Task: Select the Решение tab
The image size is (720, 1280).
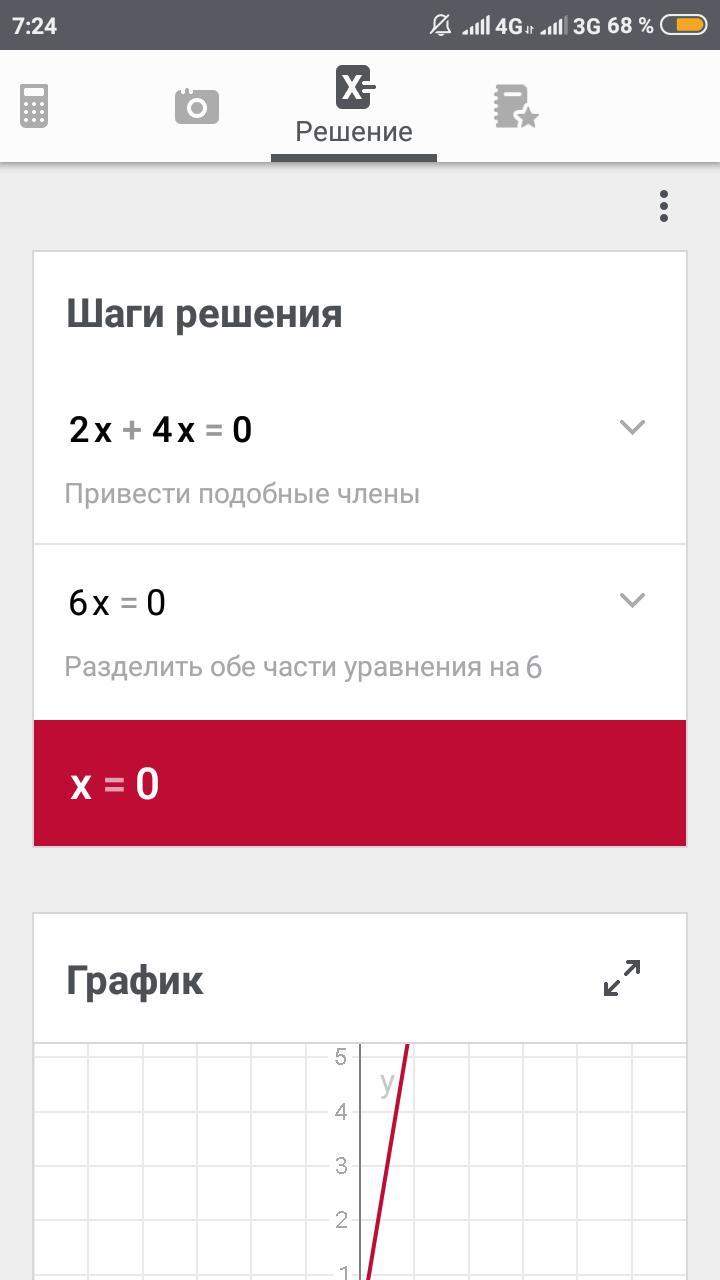Action: coord(354,108)
